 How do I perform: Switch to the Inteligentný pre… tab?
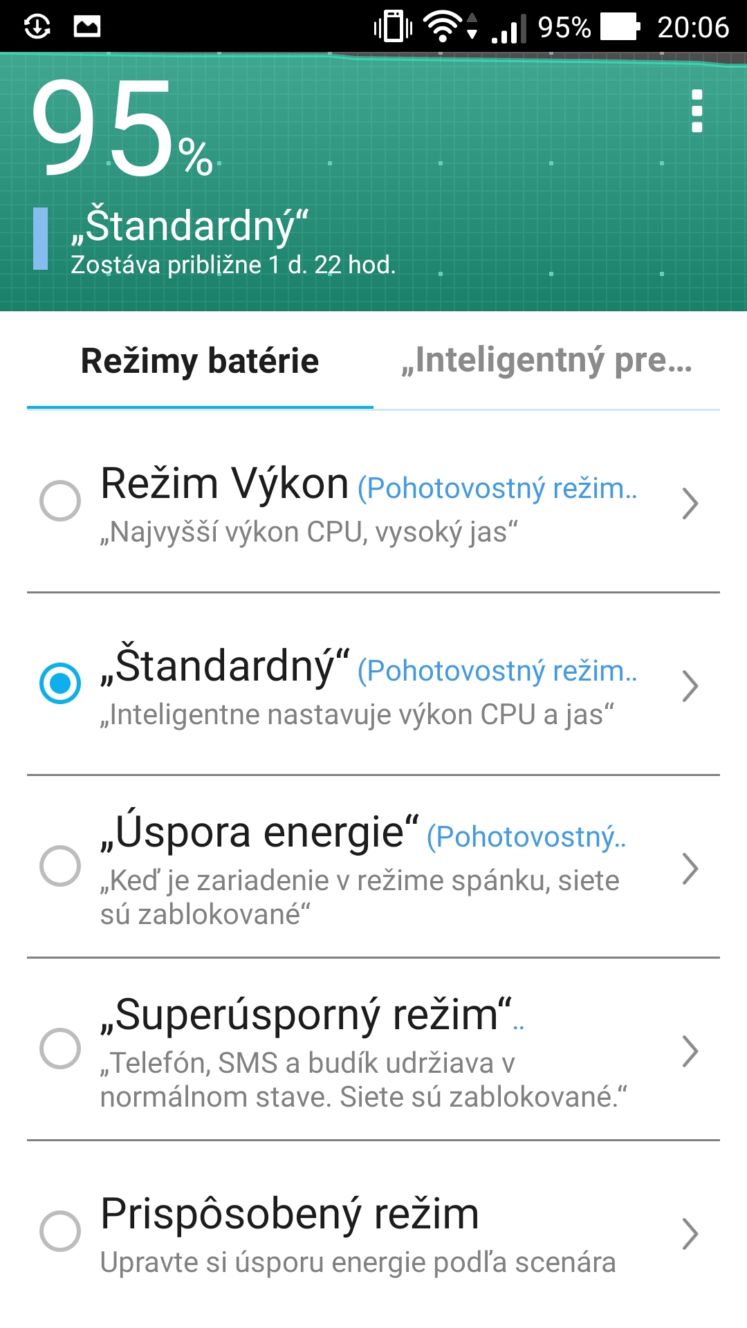coord(546,361)
